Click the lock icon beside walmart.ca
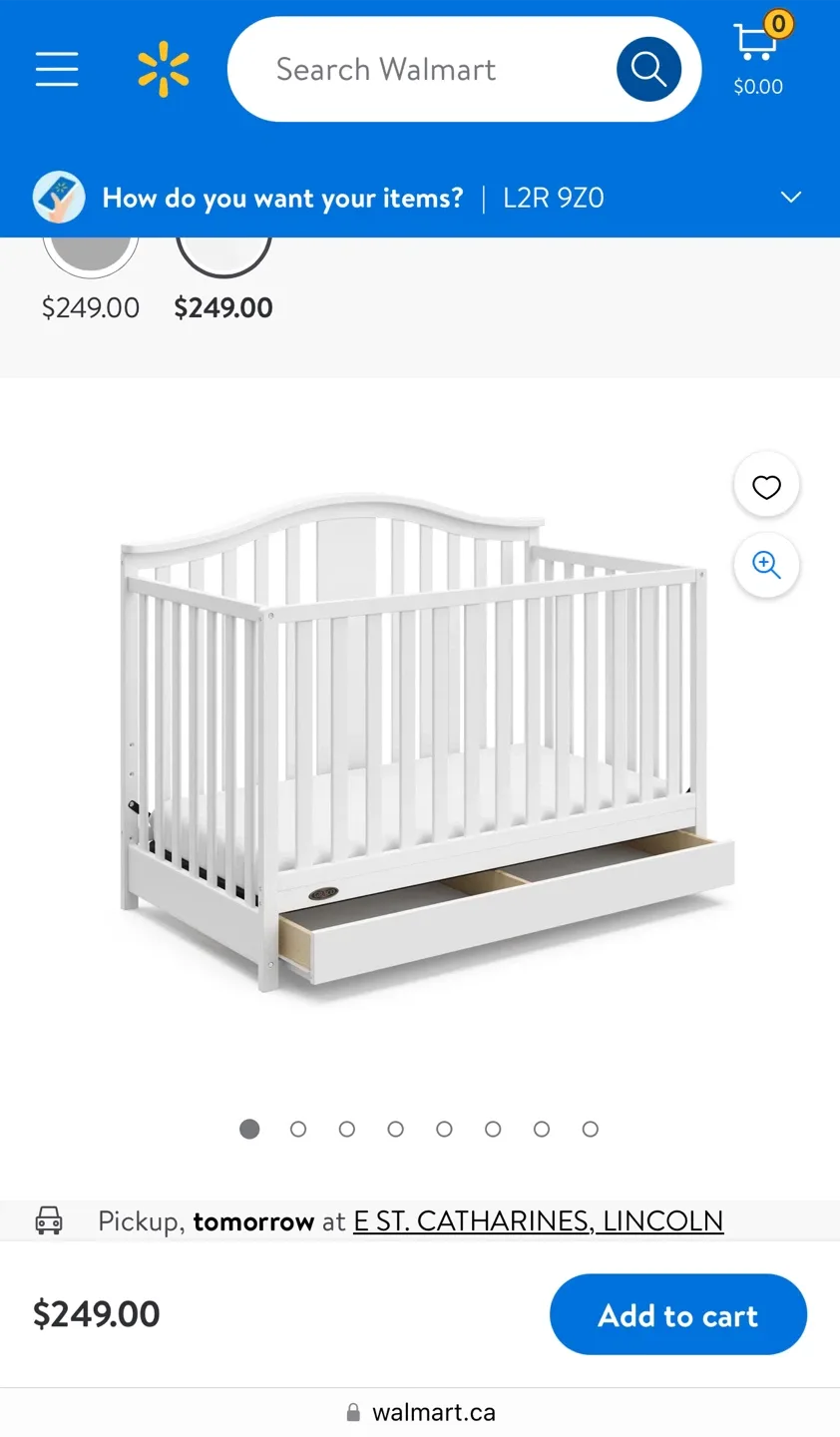 coord(352,1412)
